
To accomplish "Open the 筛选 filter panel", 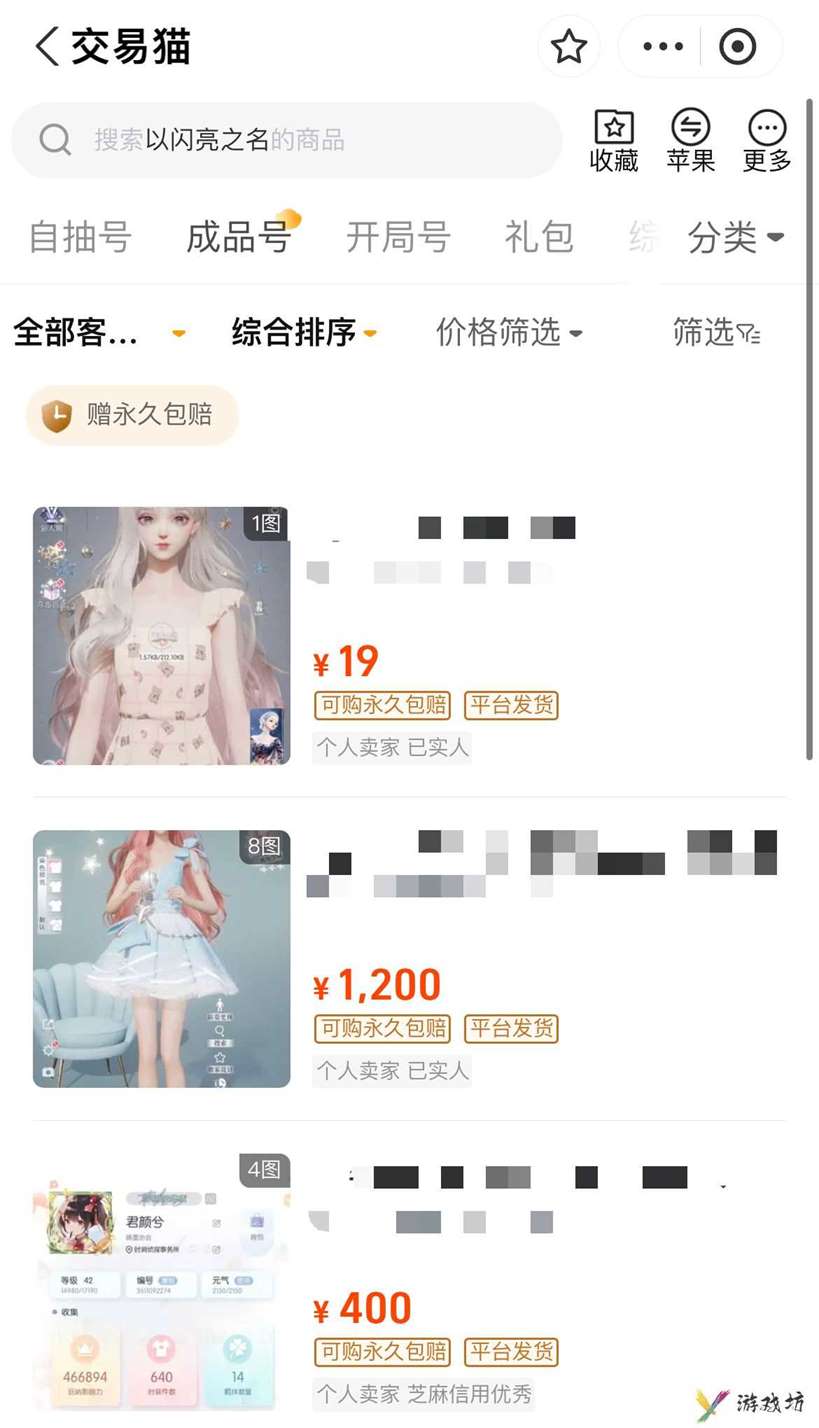I will pyautogui.click(x=716, y=332).
